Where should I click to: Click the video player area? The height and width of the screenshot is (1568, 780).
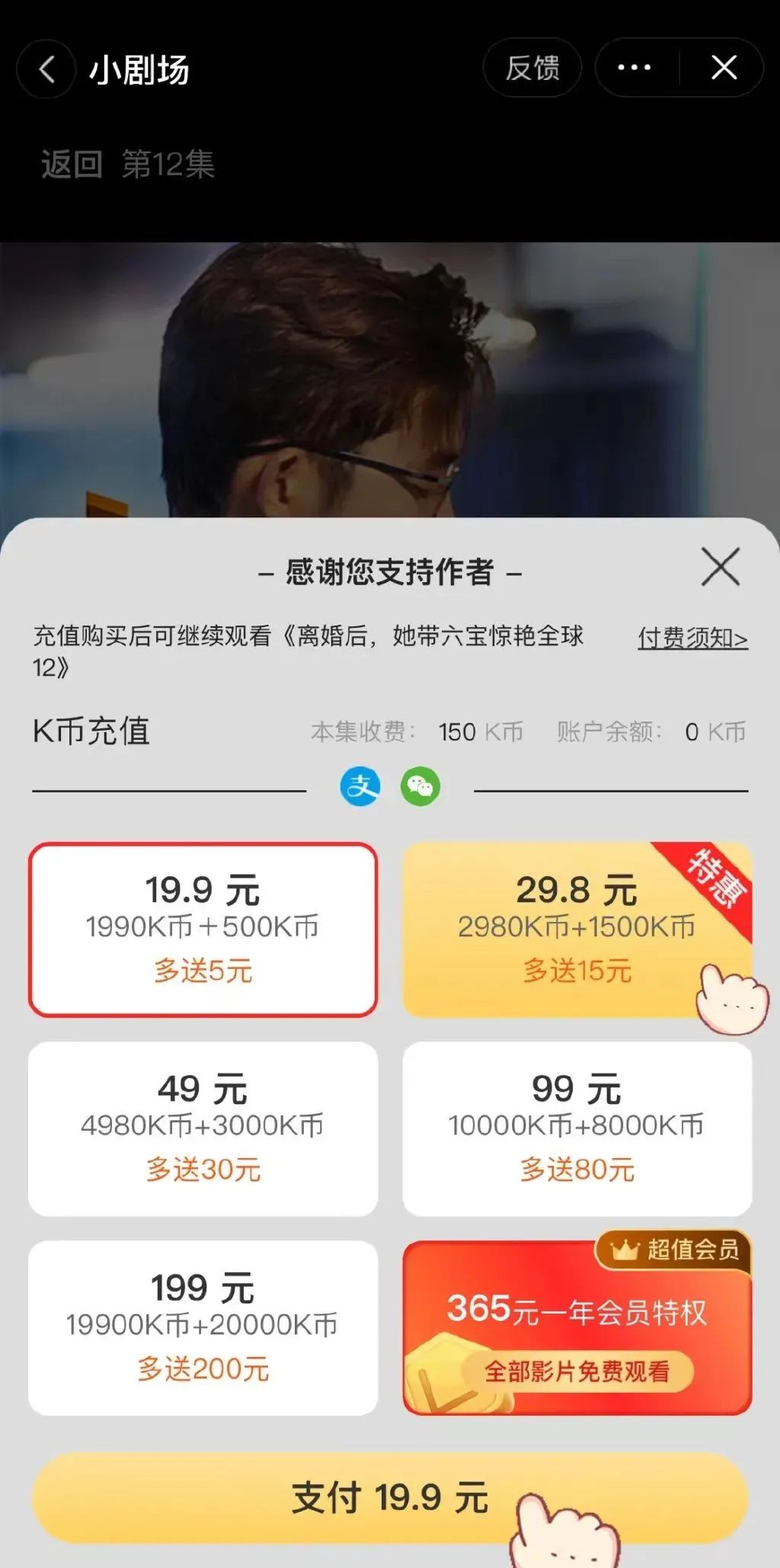coord(390,366)
